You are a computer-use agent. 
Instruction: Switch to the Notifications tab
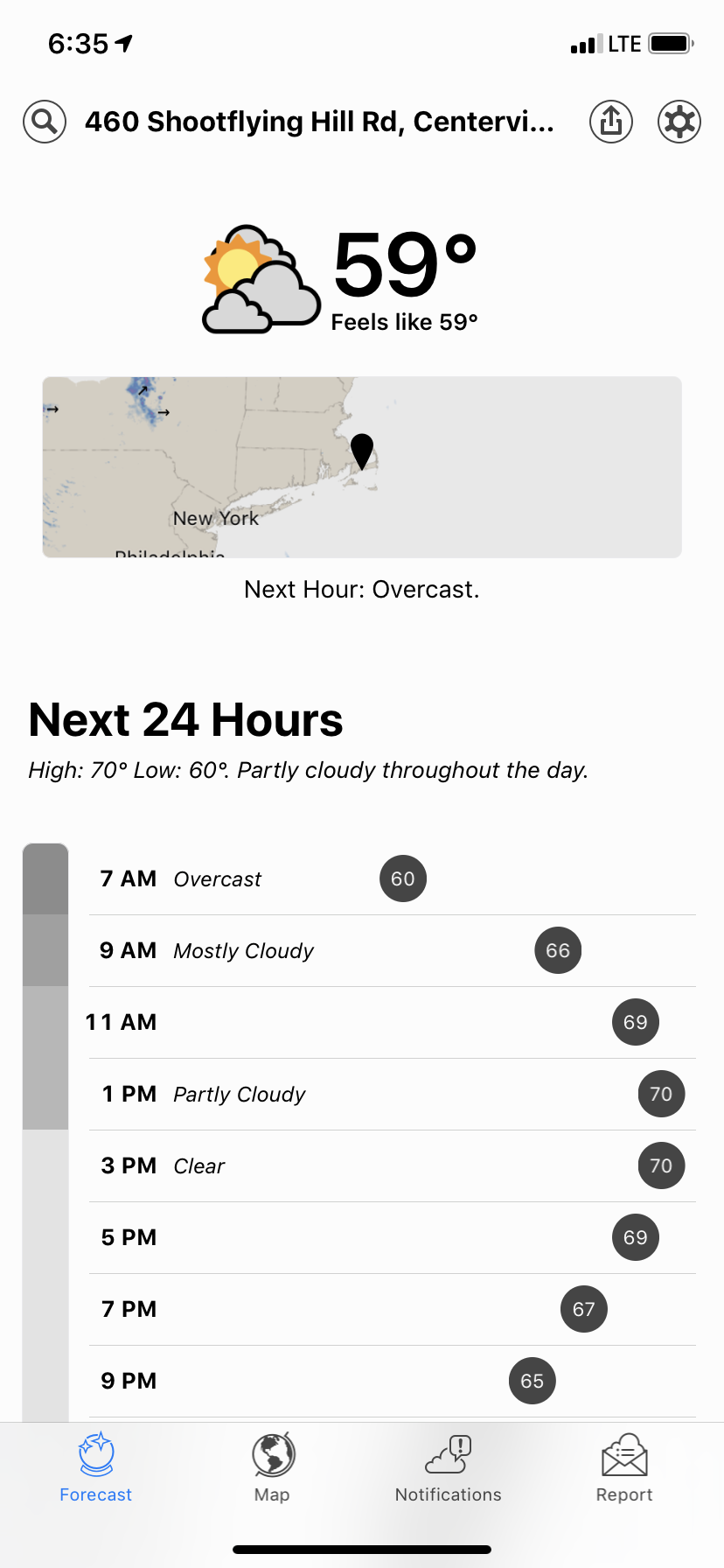coord(449,1467)
